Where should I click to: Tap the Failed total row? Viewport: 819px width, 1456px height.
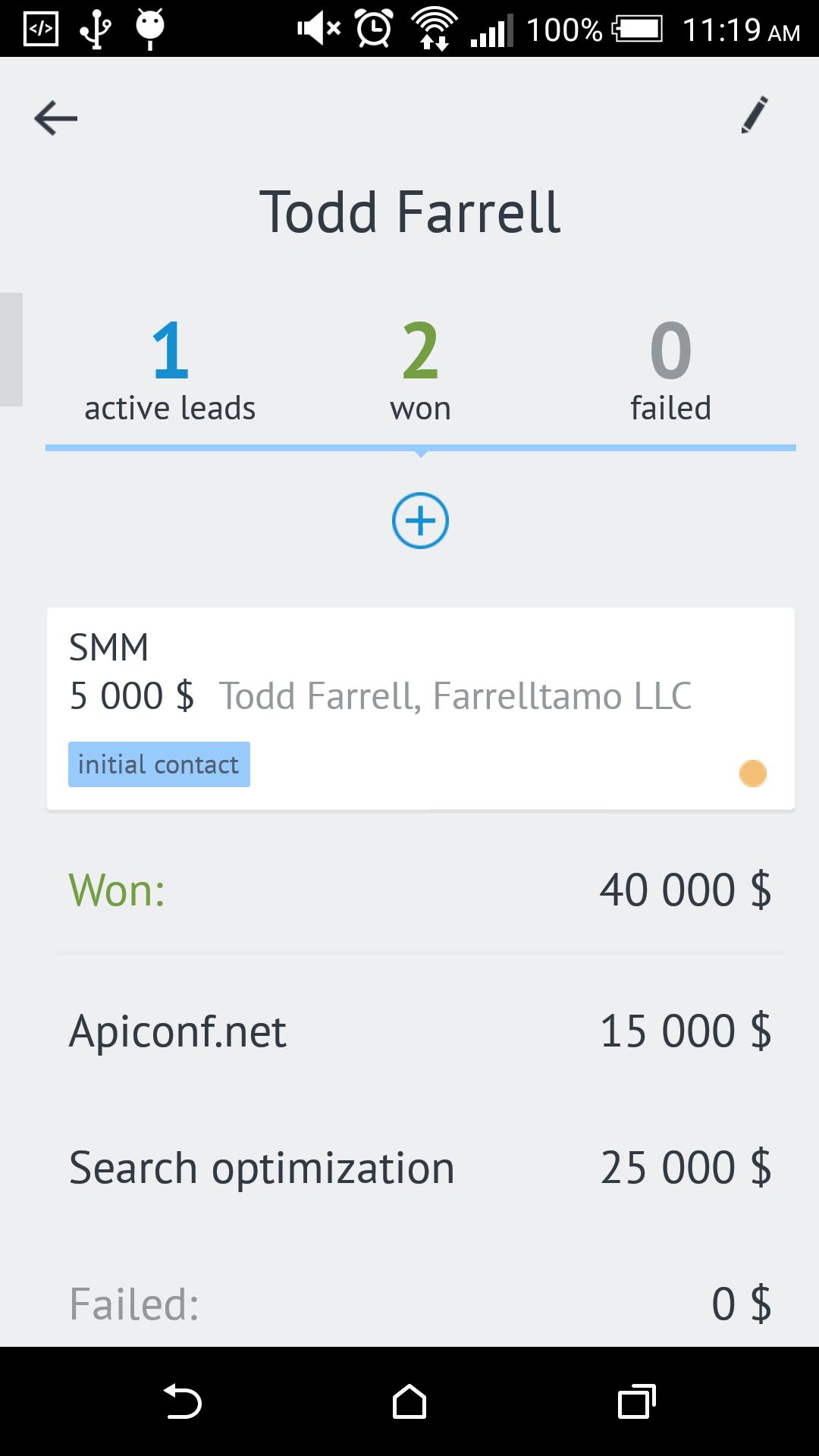coord(421,1303)
